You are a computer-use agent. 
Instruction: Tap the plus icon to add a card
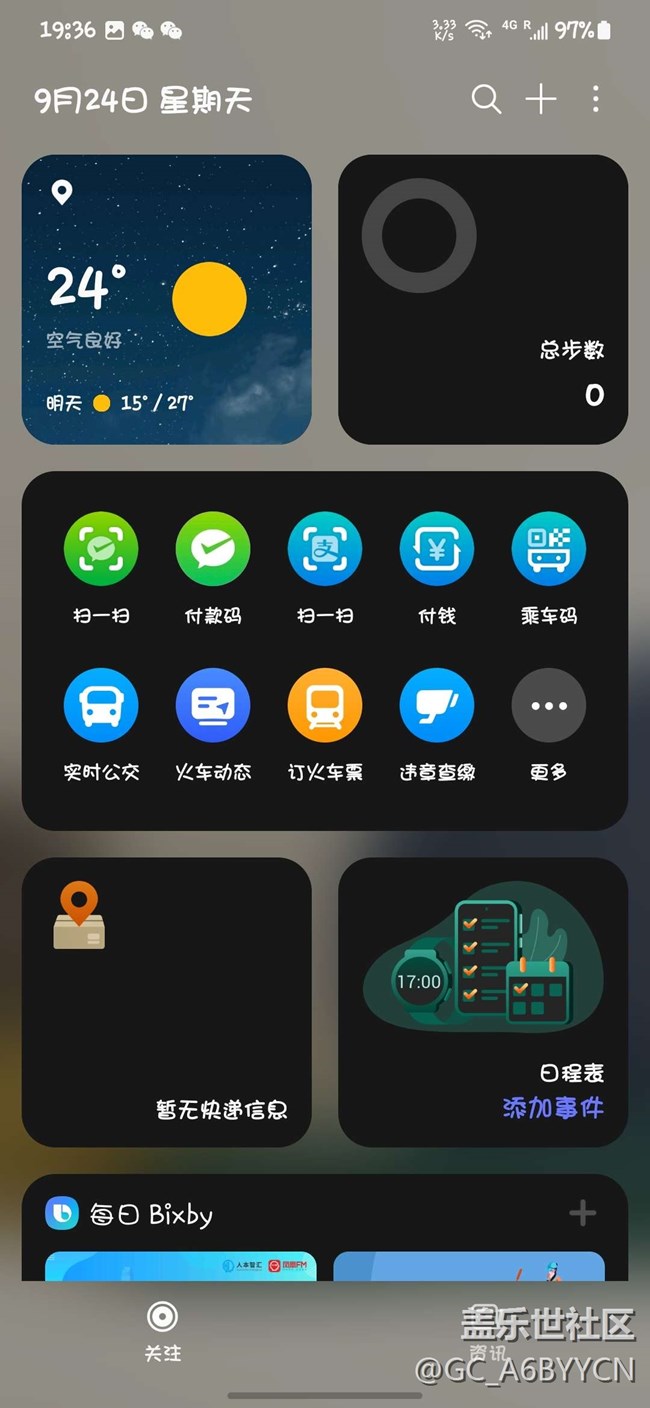(x=541, y=99)
